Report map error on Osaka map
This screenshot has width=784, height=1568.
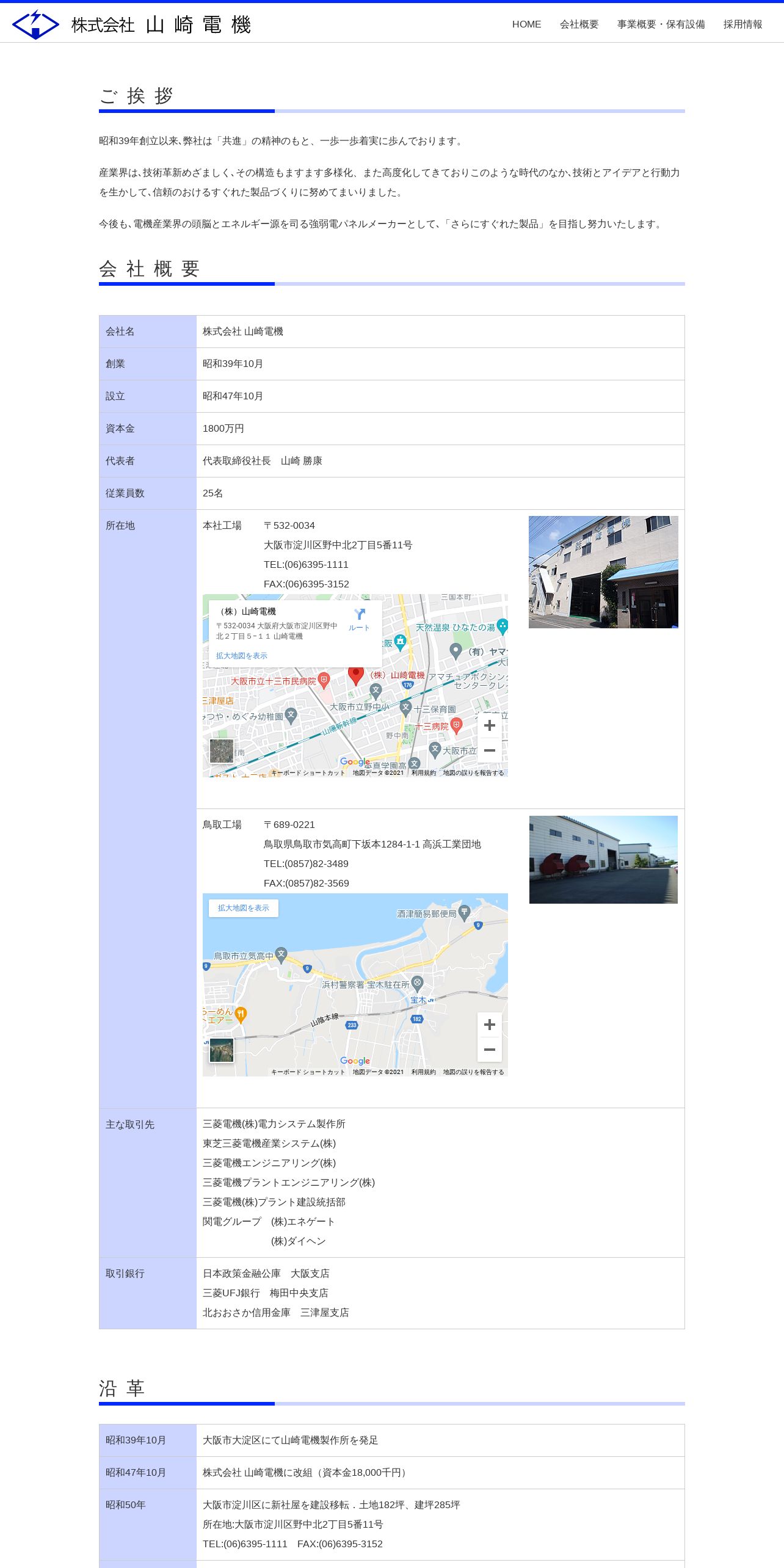pyautogui.click(x=473, y=773)
